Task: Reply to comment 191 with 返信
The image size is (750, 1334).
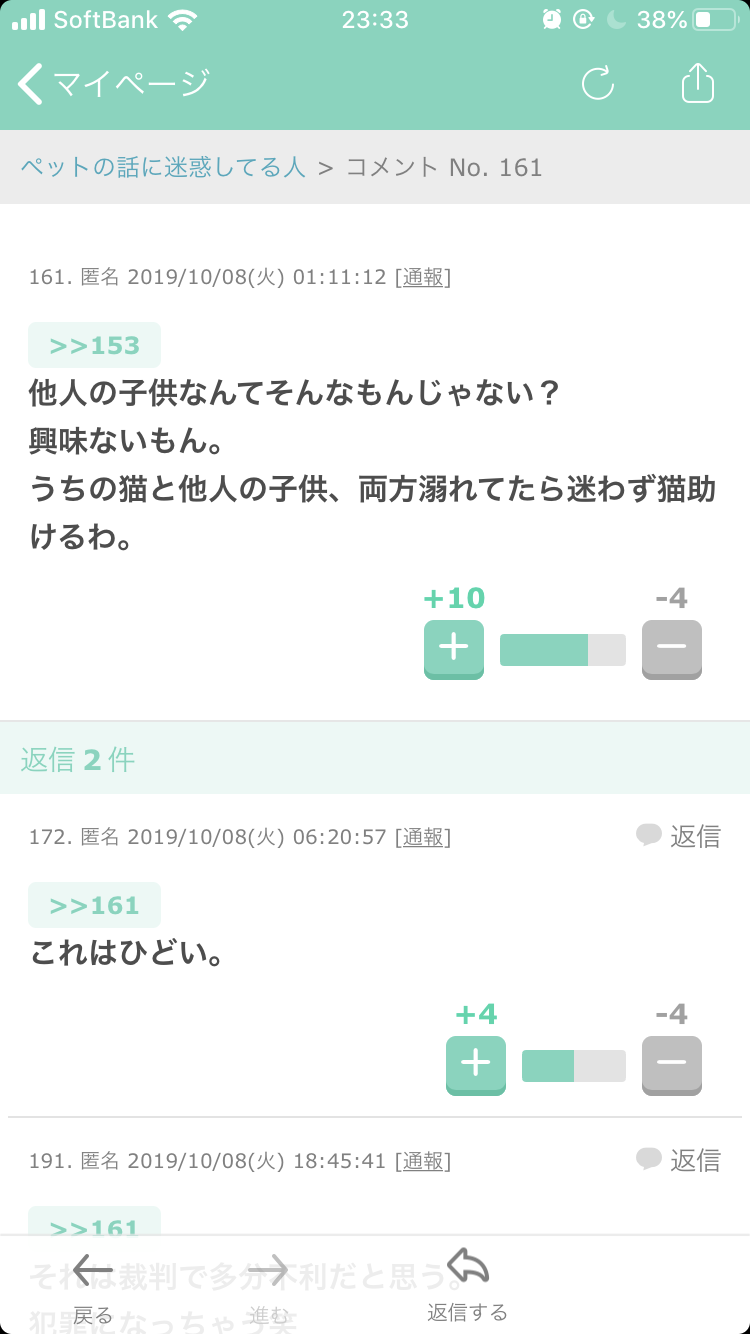Action: coord(679,1160)
